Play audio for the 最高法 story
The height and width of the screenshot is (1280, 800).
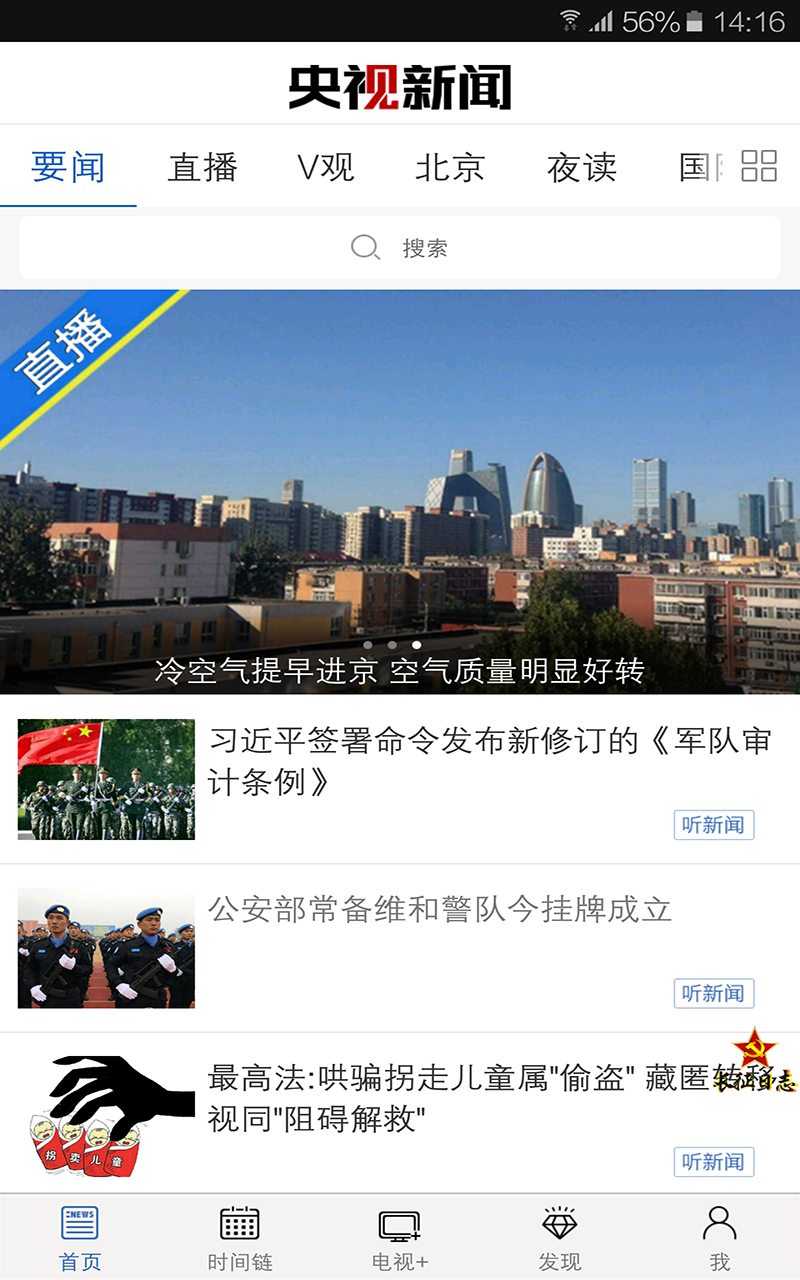click(713, 1162)
